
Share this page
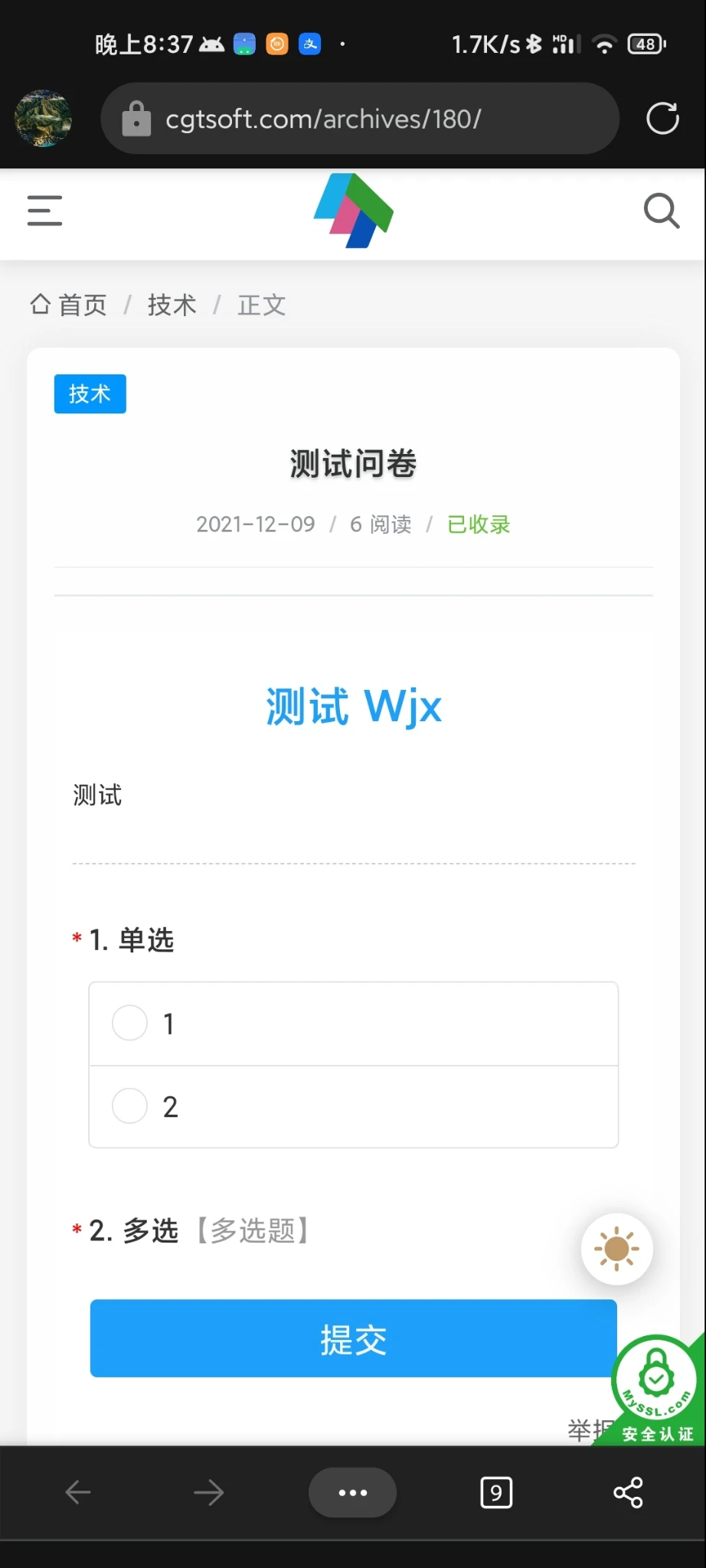[x=628, y=1492]
